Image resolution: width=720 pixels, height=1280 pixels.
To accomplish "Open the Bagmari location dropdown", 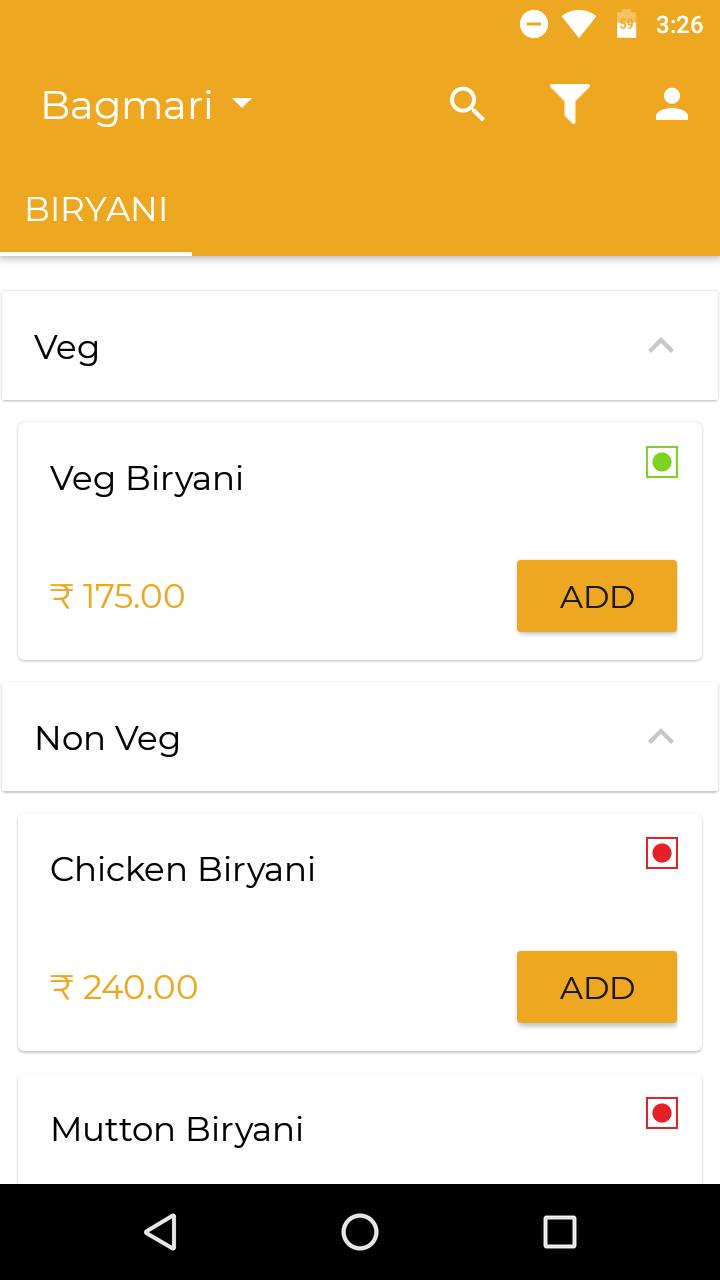I will [x=146, y=105].
